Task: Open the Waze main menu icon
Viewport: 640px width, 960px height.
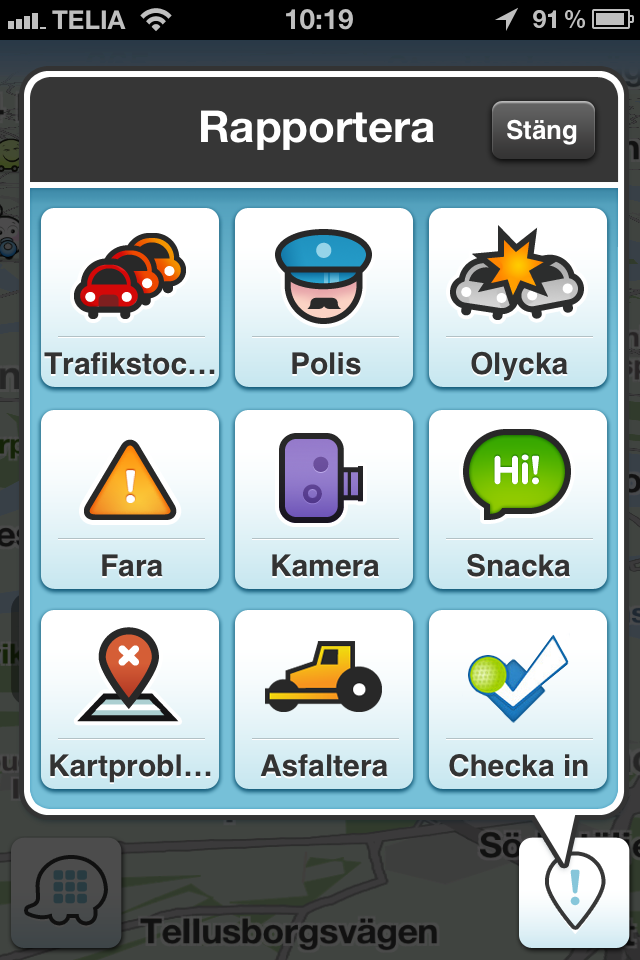Action: point(66,891)
